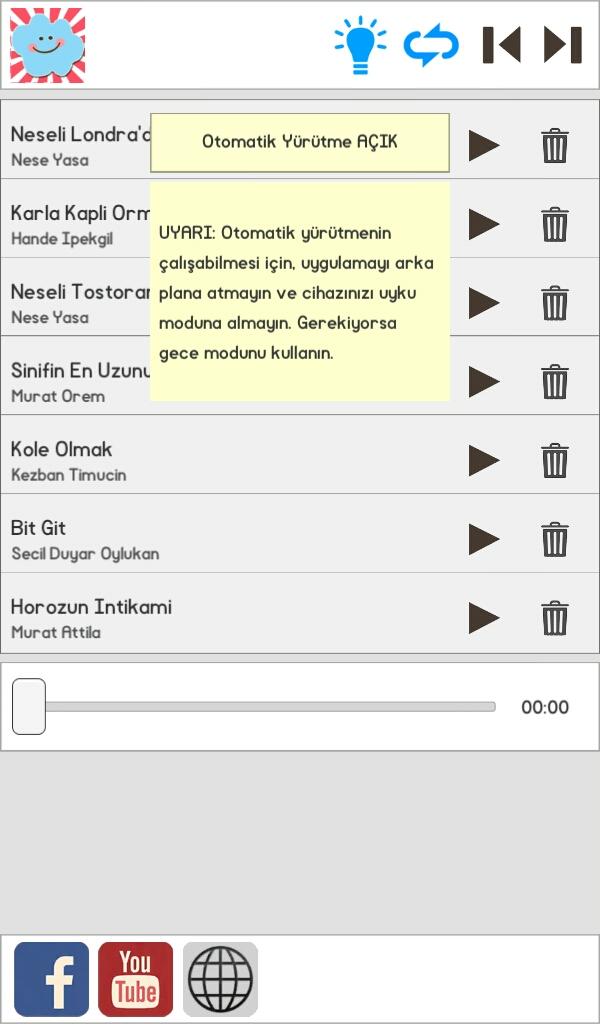
Task: Delete the Karla Kapli story
Action: 554,225
